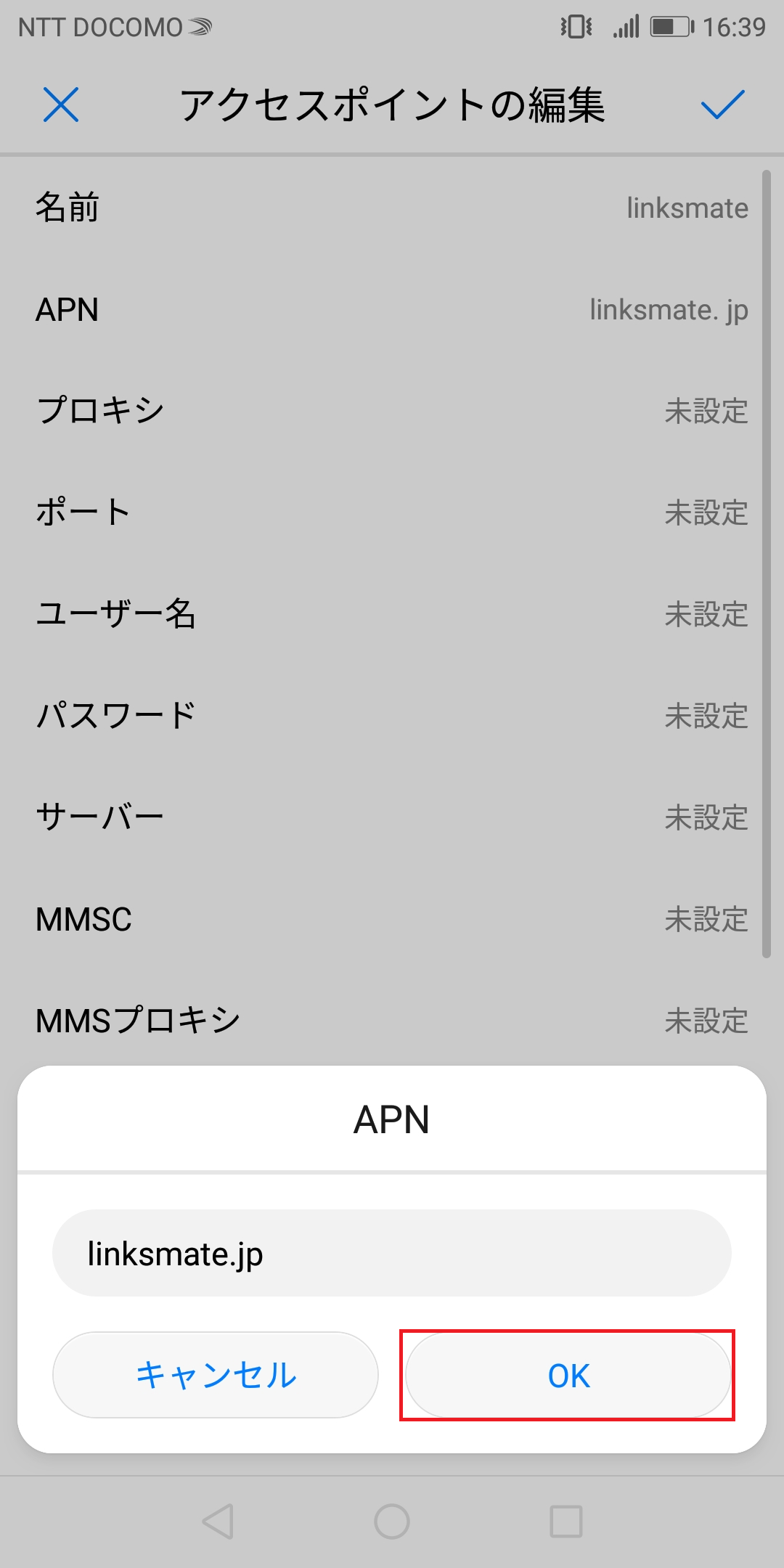Open the パスワード password setting
Viewport: 784px width, 1568px height.
coord(392,717)
